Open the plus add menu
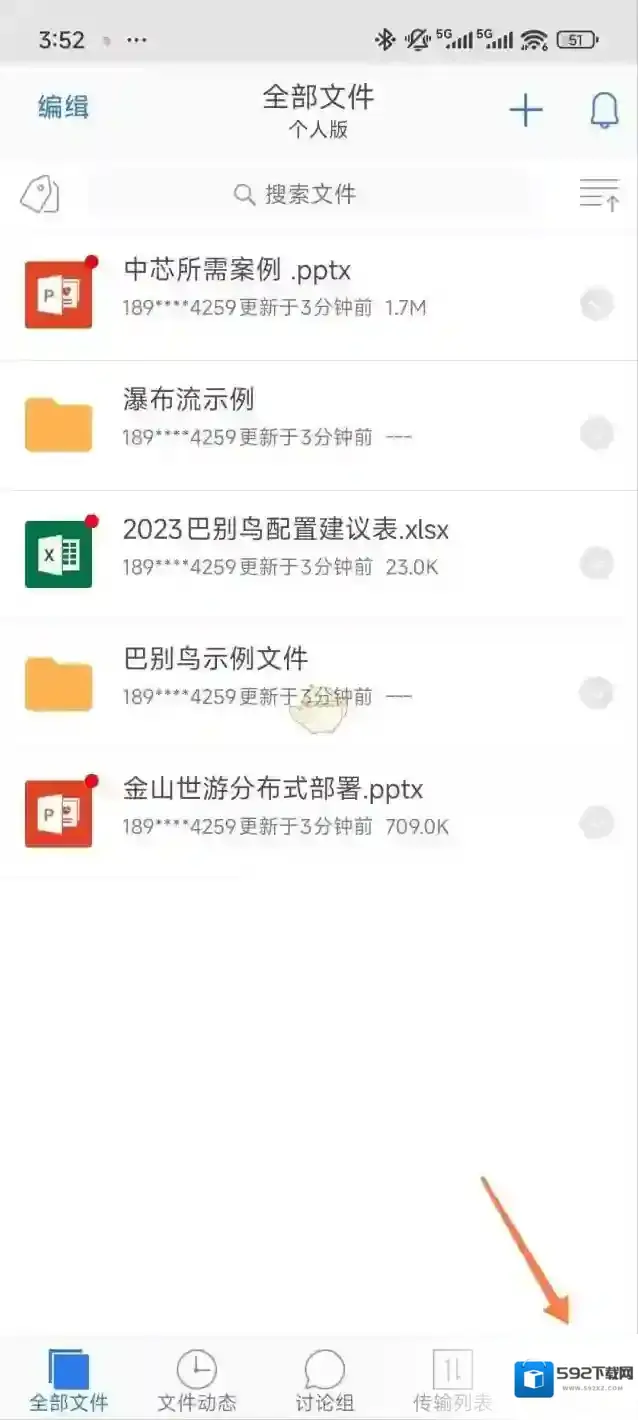 pyautogui.click(x=526, y=110)
